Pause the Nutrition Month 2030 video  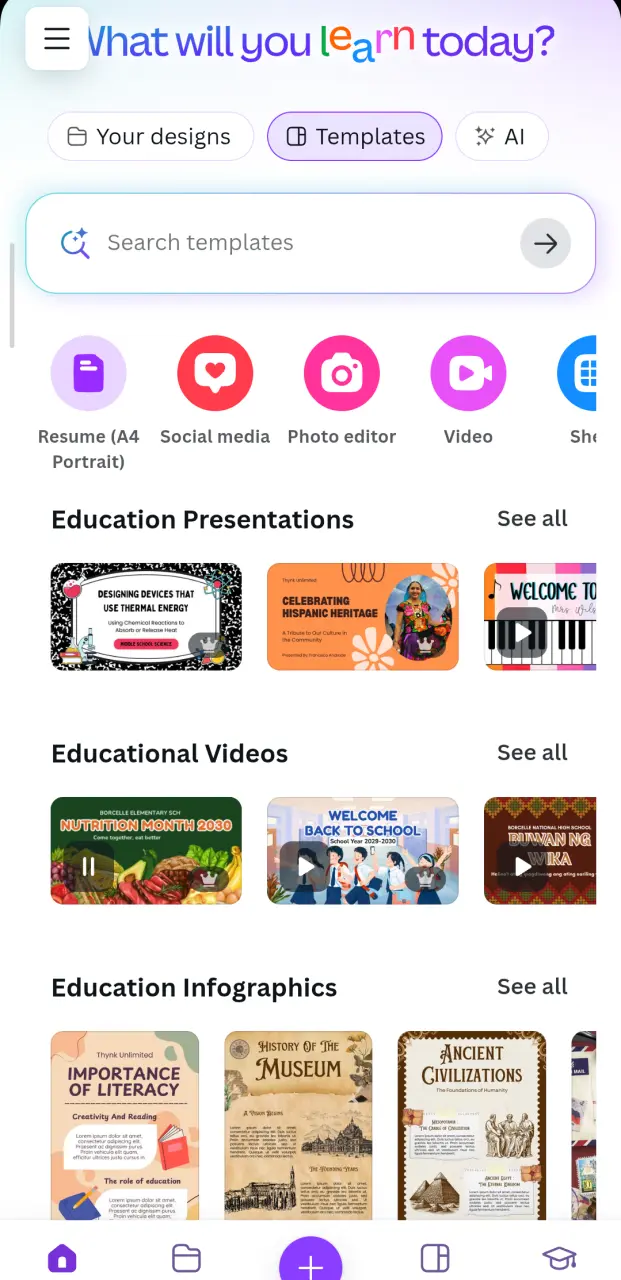point(89,867)
